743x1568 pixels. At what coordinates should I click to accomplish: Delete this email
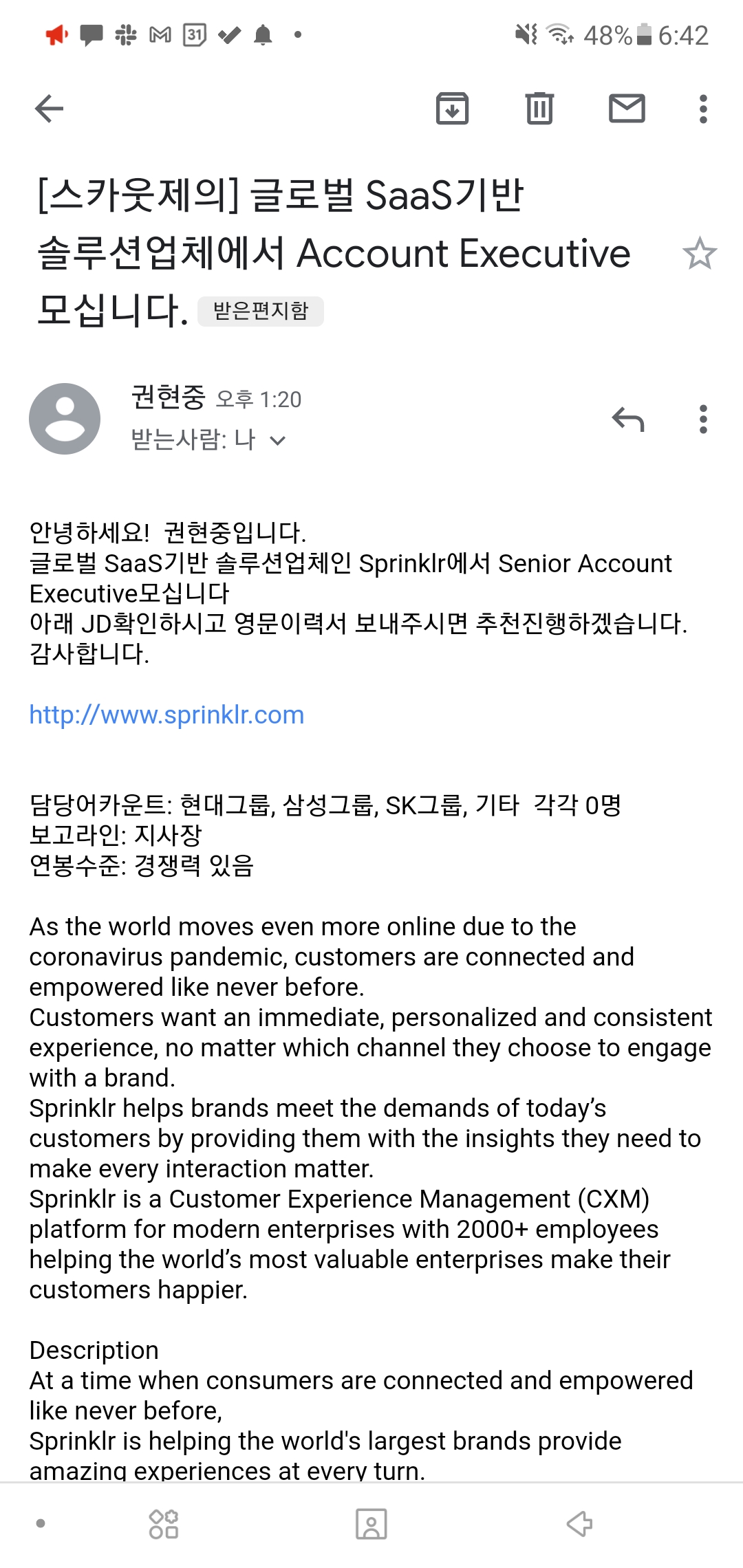(x=539, y=109)
